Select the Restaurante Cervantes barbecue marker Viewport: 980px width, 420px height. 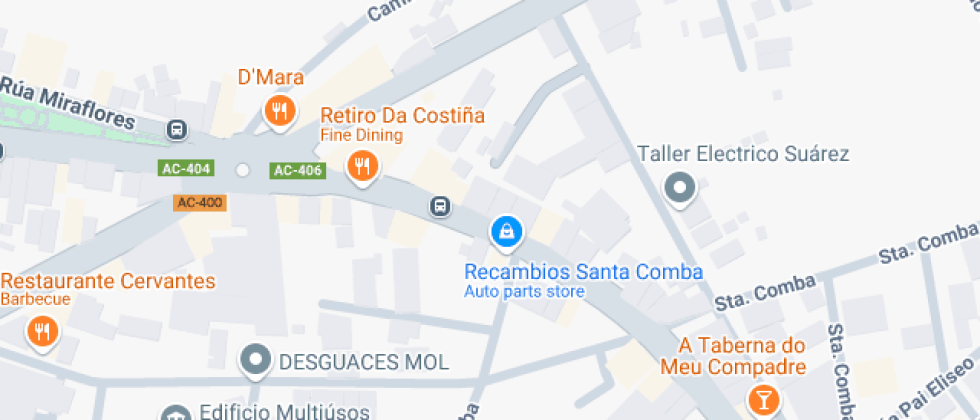click(x=41, y=331)
